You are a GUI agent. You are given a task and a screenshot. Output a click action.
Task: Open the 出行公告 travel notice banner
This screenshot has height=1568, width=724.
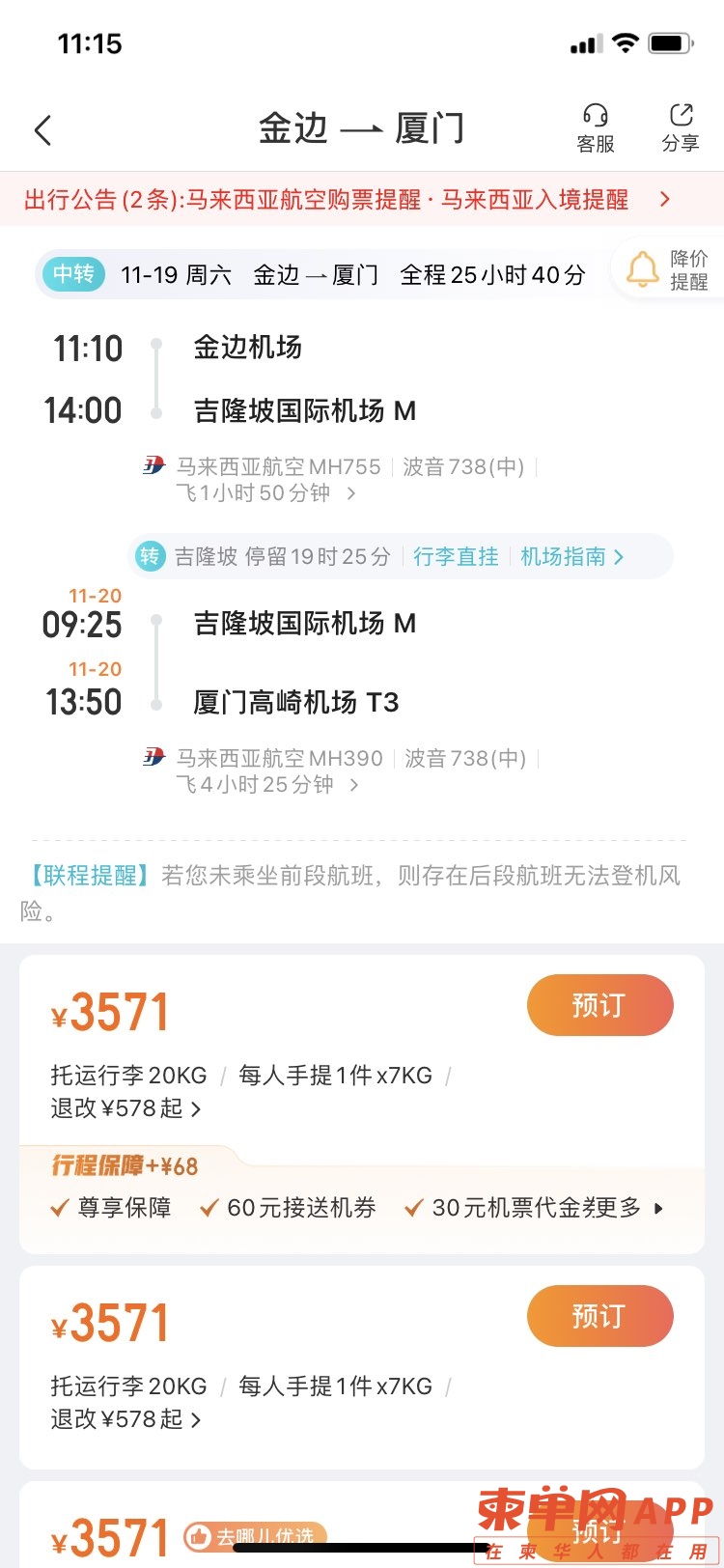point(348,200)
